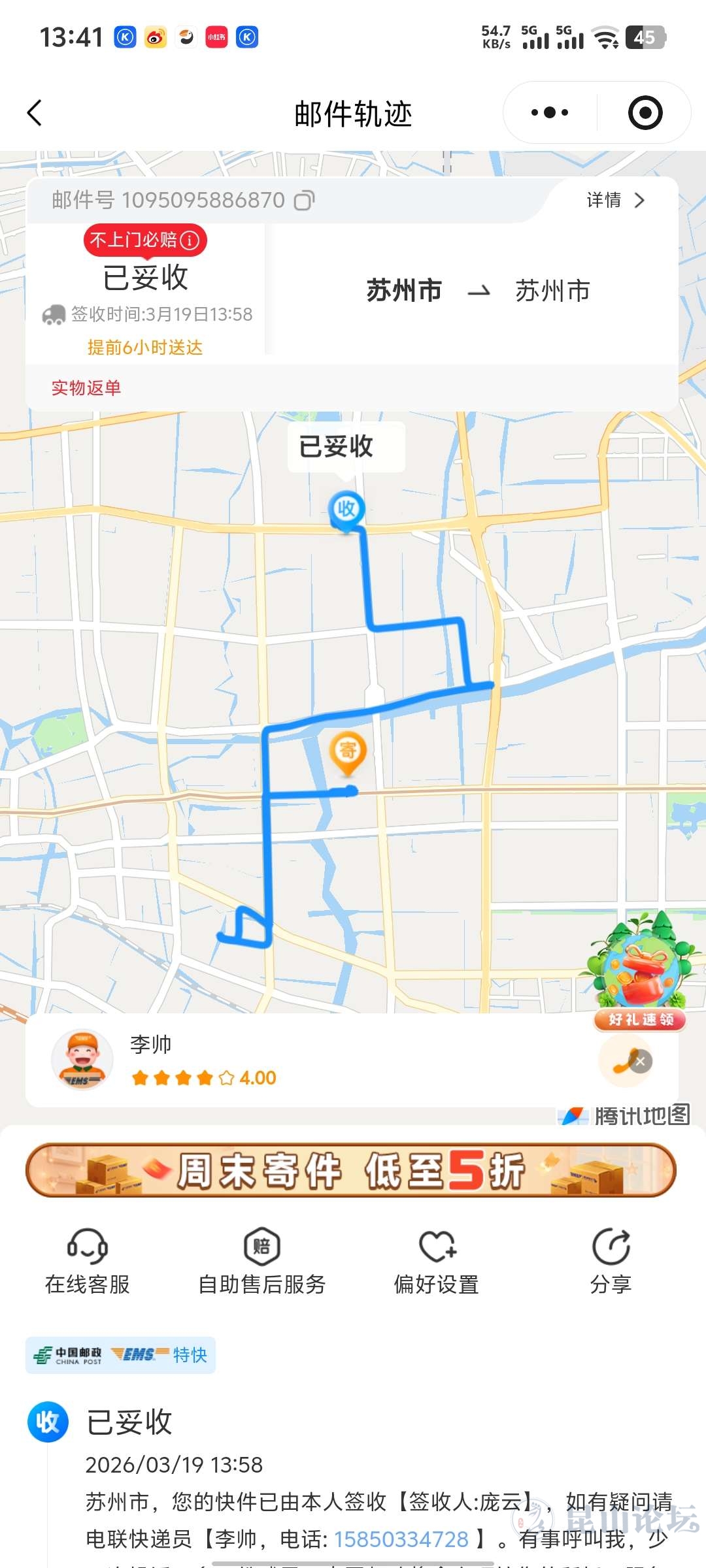Tap the 实物返单 label
This screenshot has width=706, height=1568.
tap(86, 388)
